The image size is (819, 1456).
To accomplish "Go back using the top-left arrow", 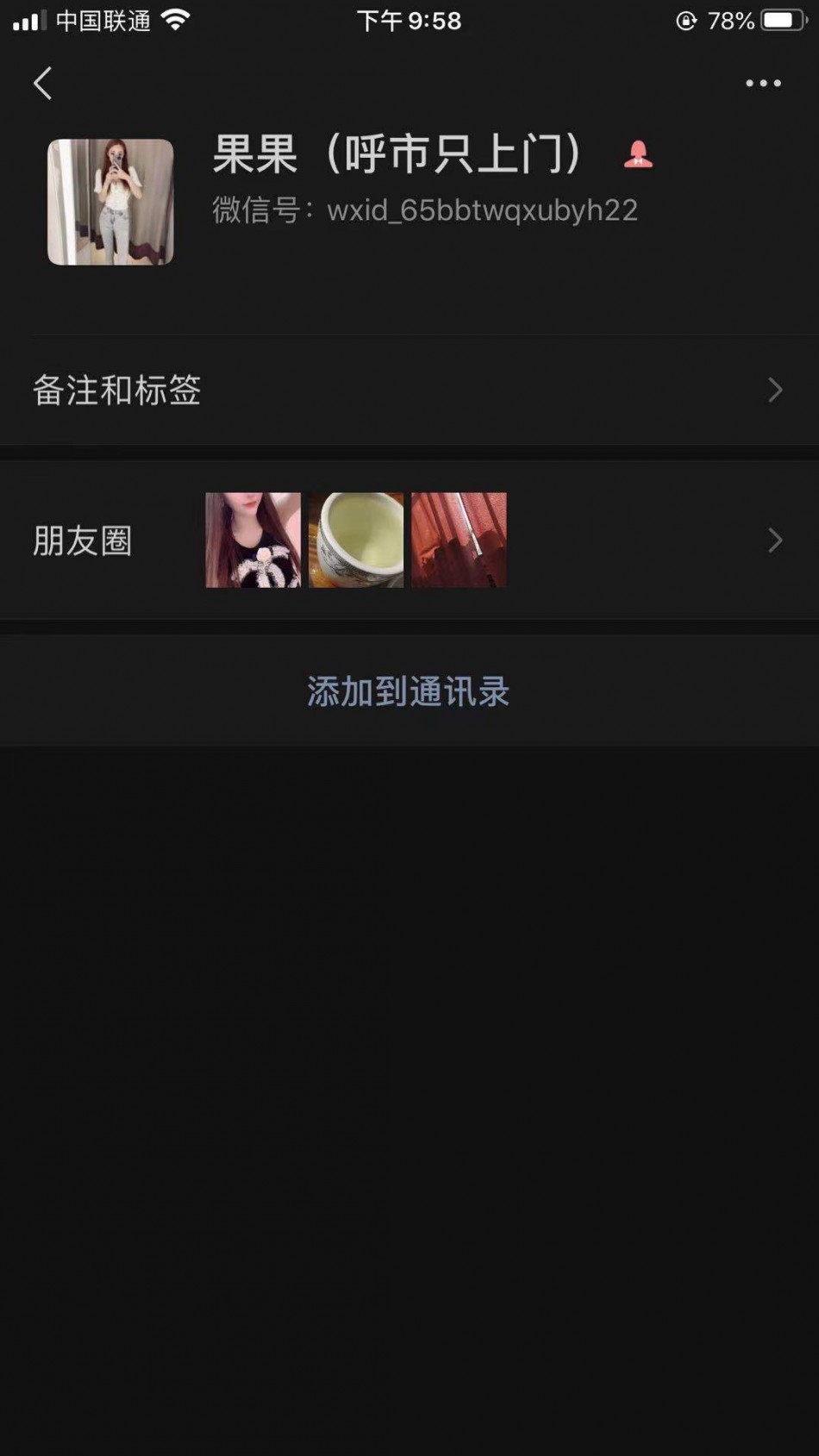I will (x=42, y=84).
